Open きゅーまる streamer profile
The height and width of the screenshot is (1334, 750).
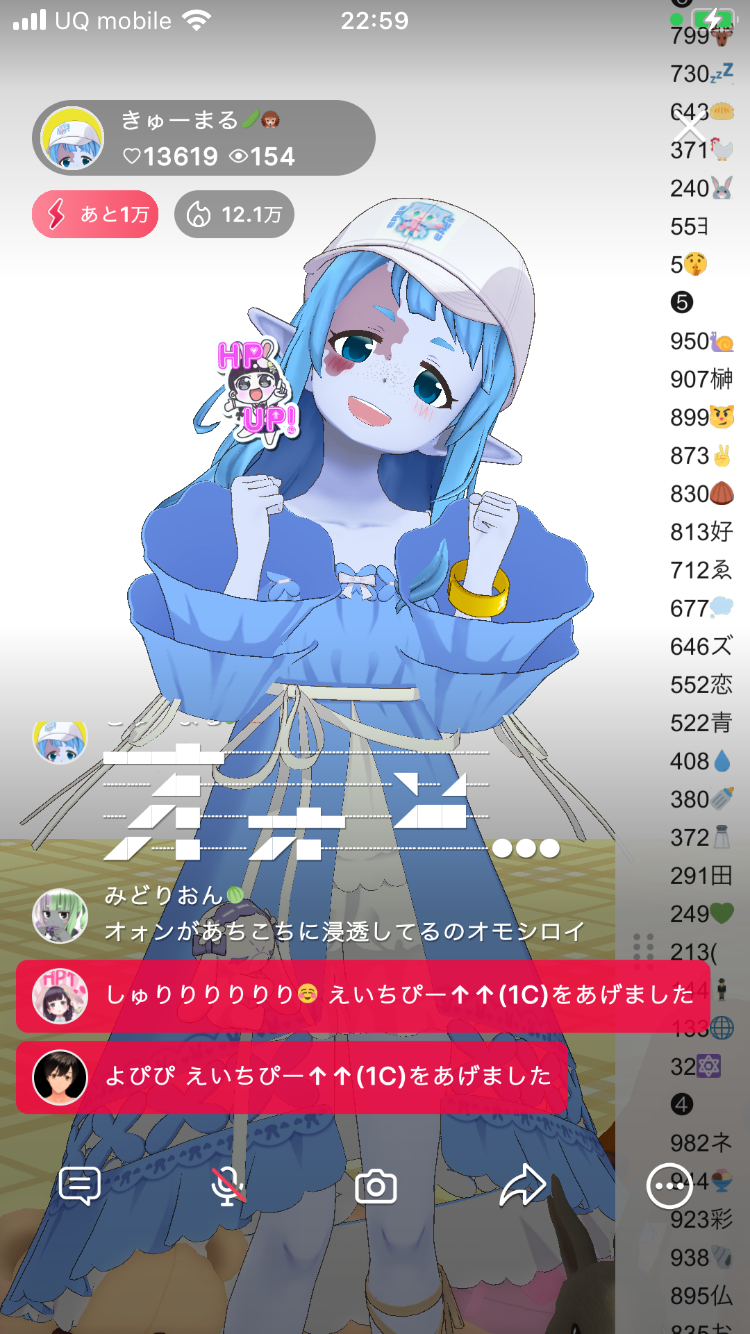[72, 138]
